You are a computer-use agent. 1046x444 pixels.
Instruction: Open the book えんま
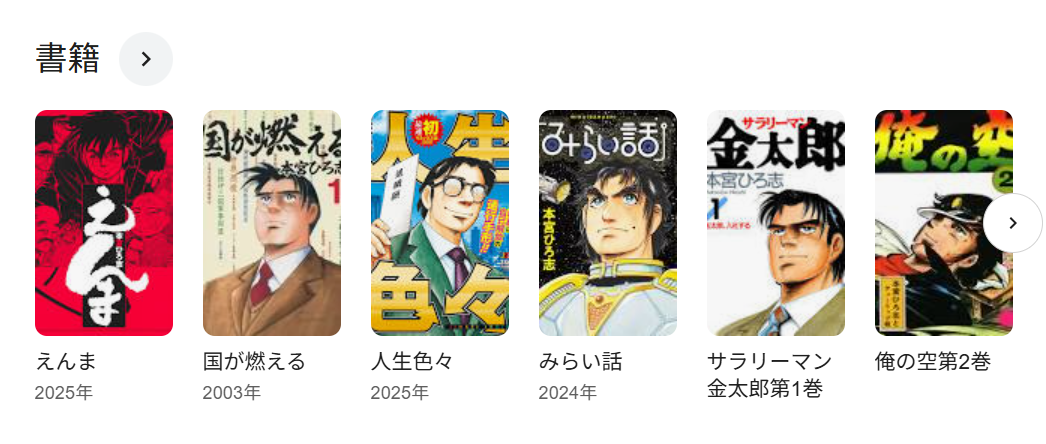tap(104, 223)
